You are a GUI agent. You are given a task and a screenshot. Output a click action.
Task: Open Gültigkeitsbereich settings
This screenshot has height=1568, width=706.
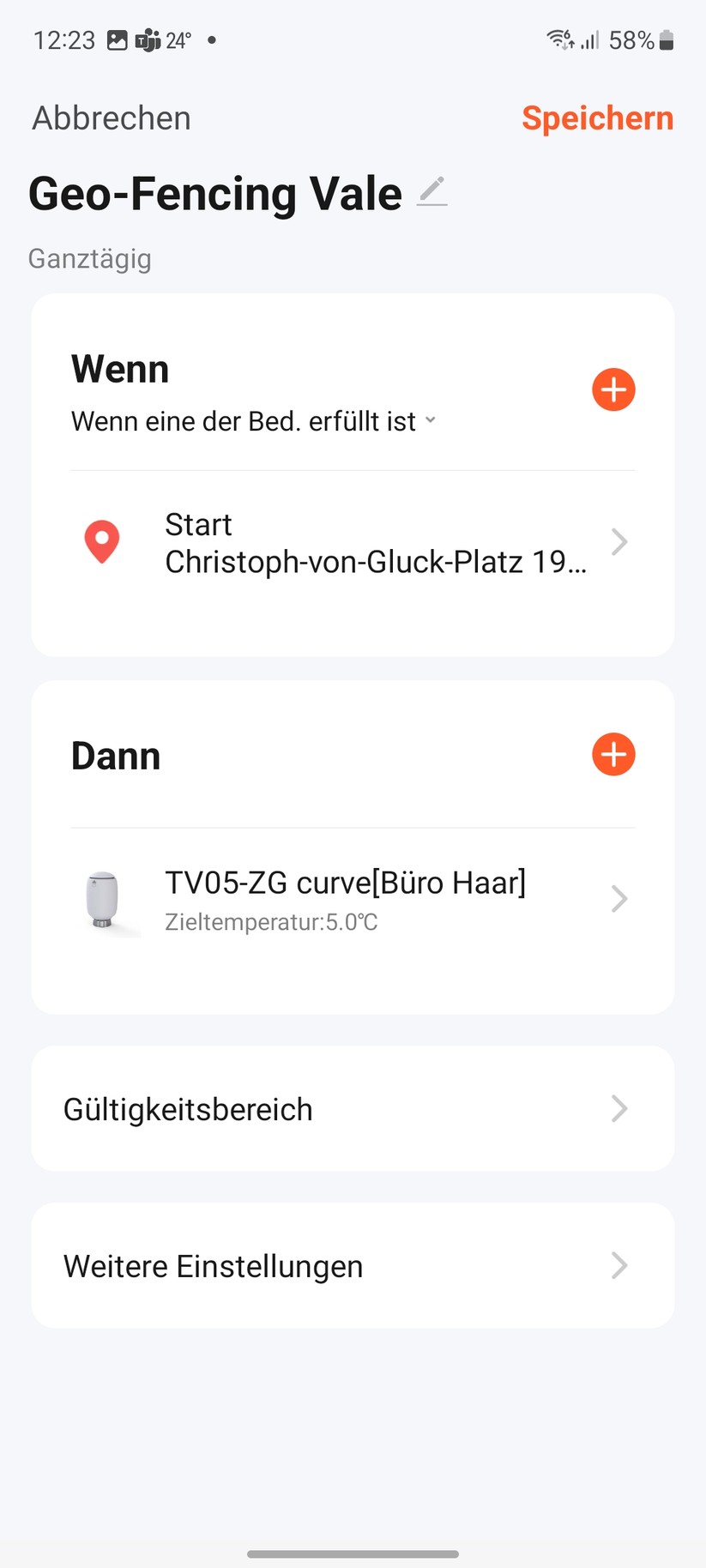coord(353,1108)
